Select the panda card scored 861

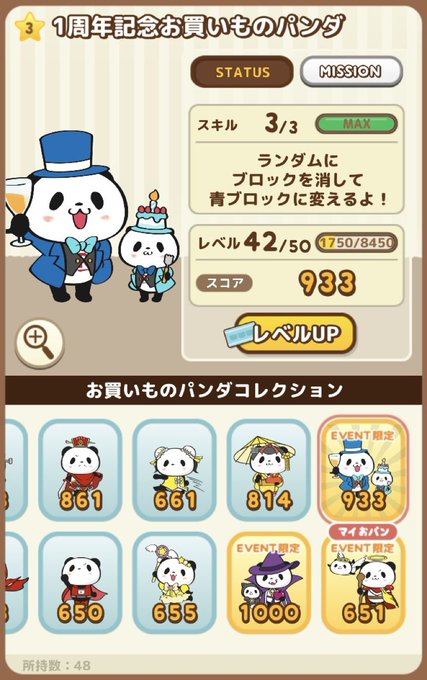[80, 470]
